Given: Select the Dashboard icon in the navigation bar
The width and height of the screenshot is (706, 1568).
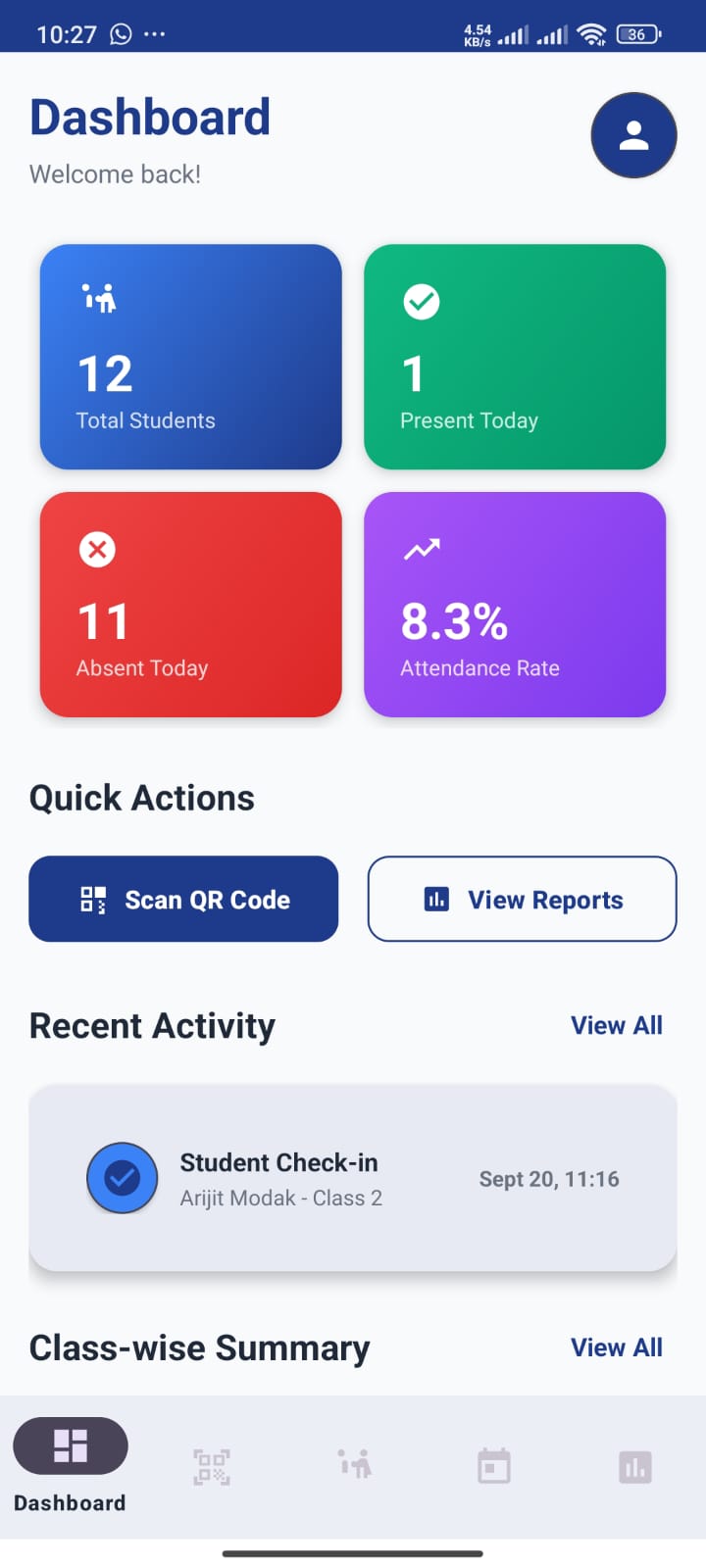Looking at the screenshot, I should [x=70, y=1446].
